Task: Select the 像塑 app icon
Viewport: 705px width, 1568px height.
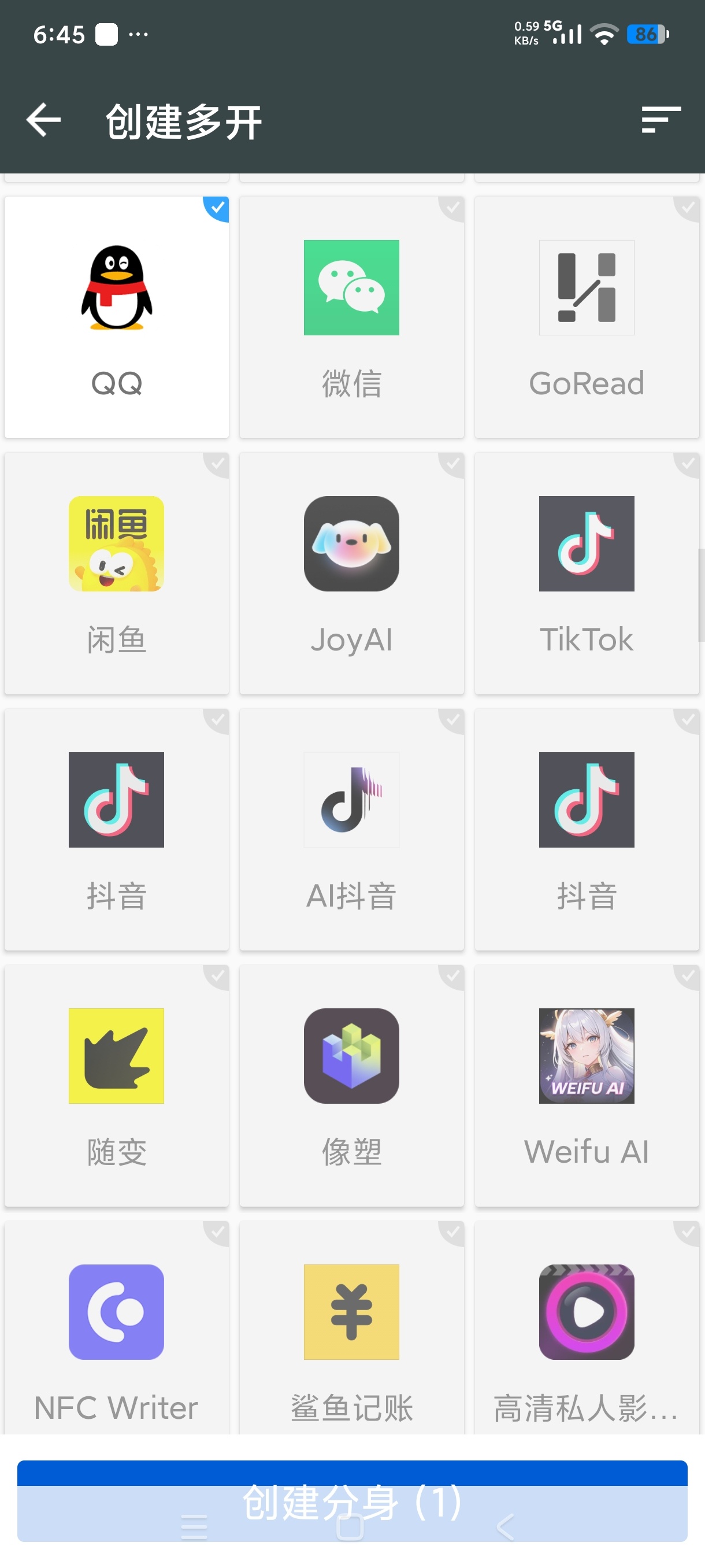Action: coord(351,1055)
